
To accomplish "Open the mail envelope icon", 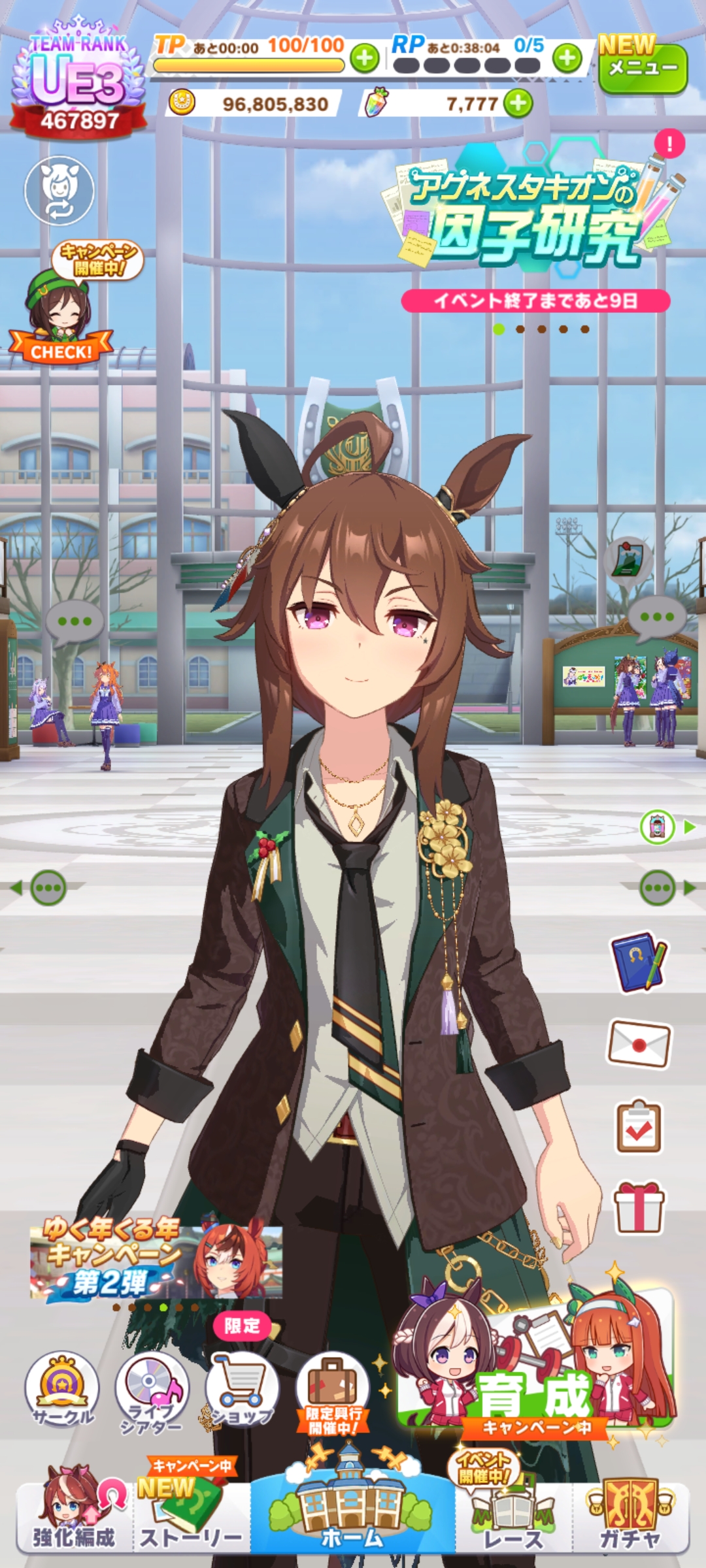I will pyautogui.click(x=639, y=1043).
